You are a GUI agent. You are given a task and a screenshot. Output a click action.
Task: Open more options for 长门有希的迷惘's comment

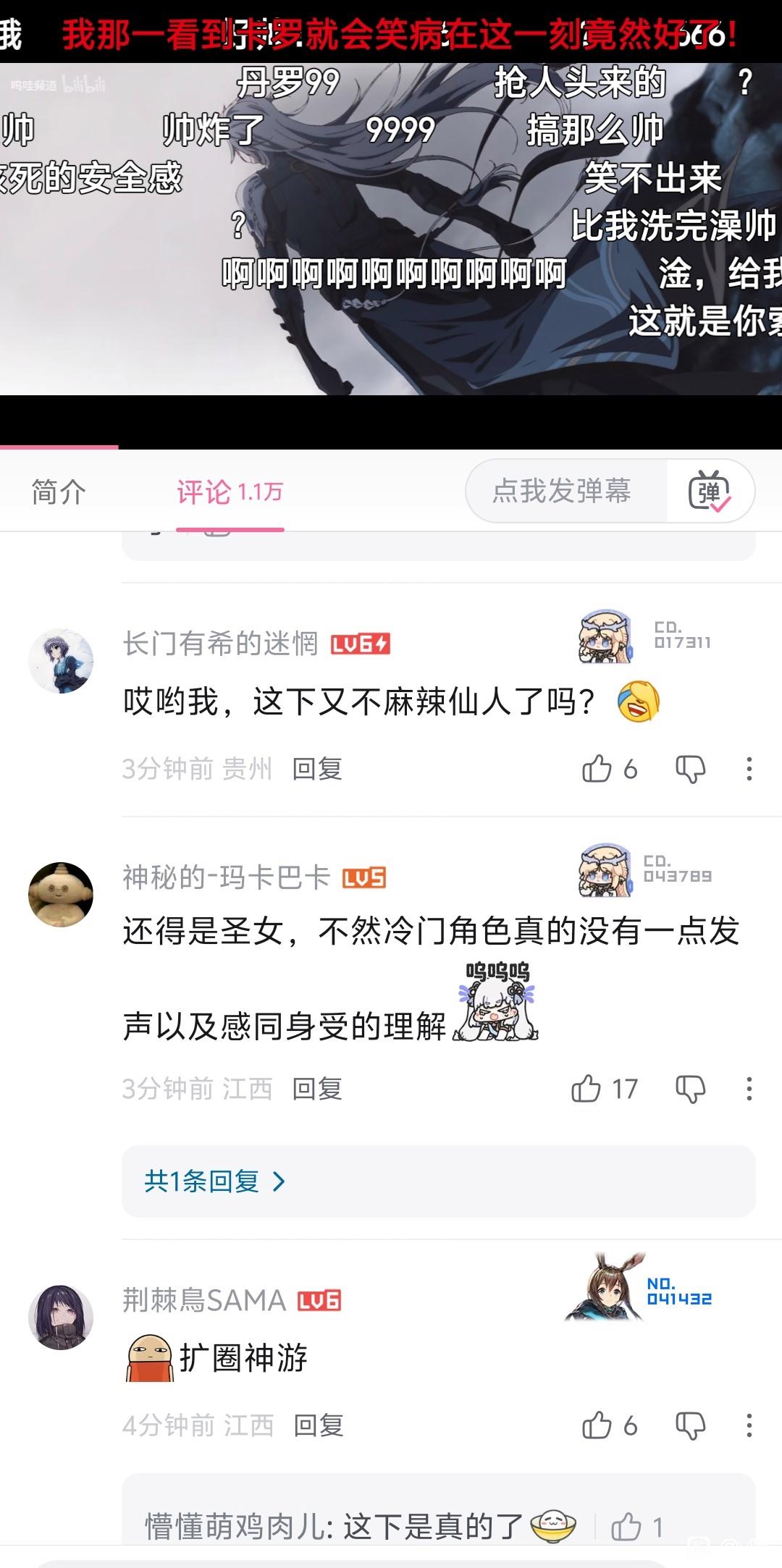point(749,769)
